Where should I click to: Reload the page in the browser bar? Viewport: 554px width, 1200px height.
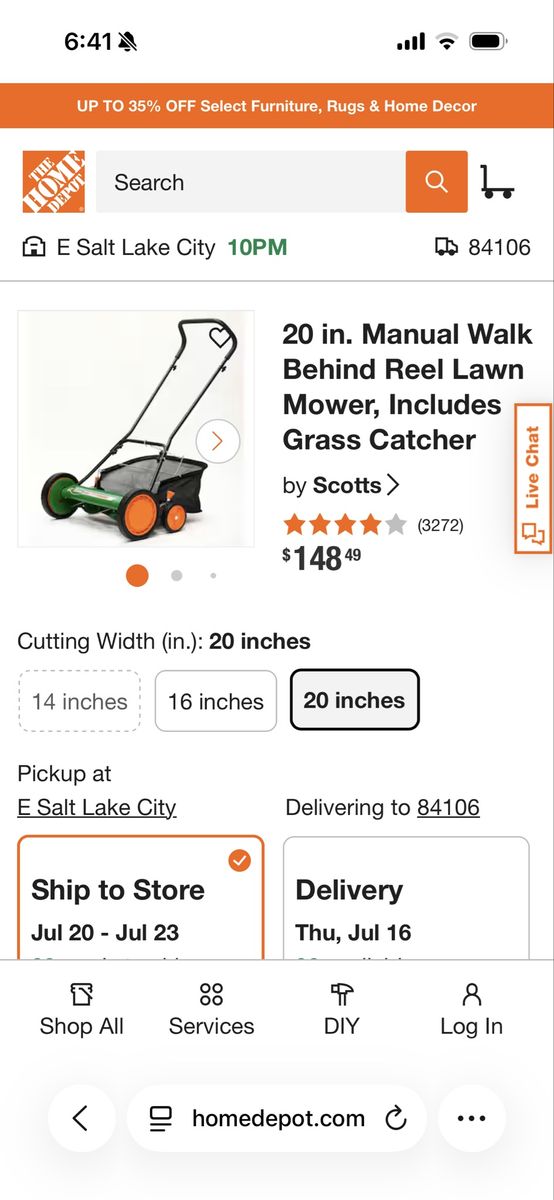coord(396,1119)
